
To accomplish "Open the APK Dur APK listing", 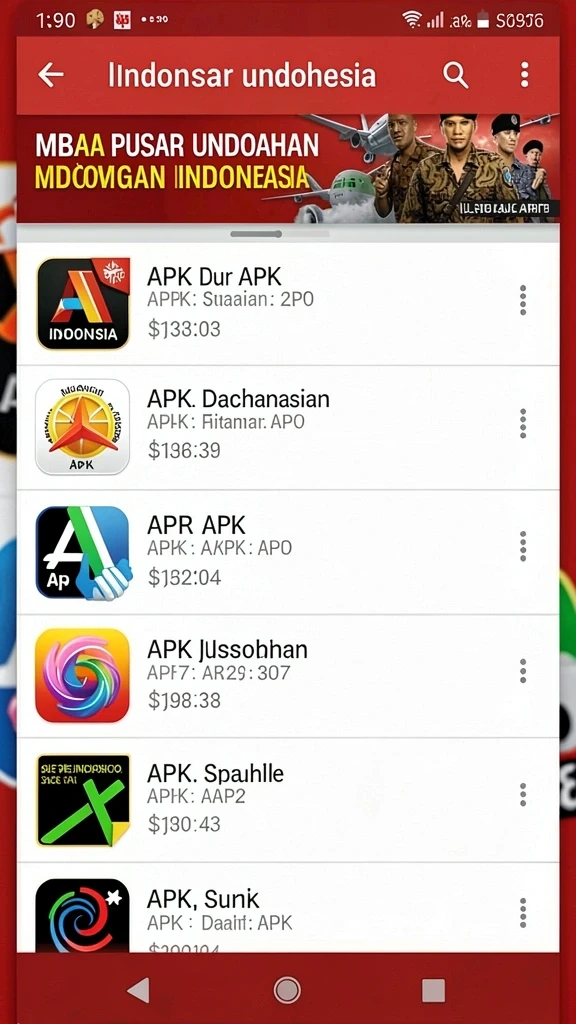I will coord(288,304).
